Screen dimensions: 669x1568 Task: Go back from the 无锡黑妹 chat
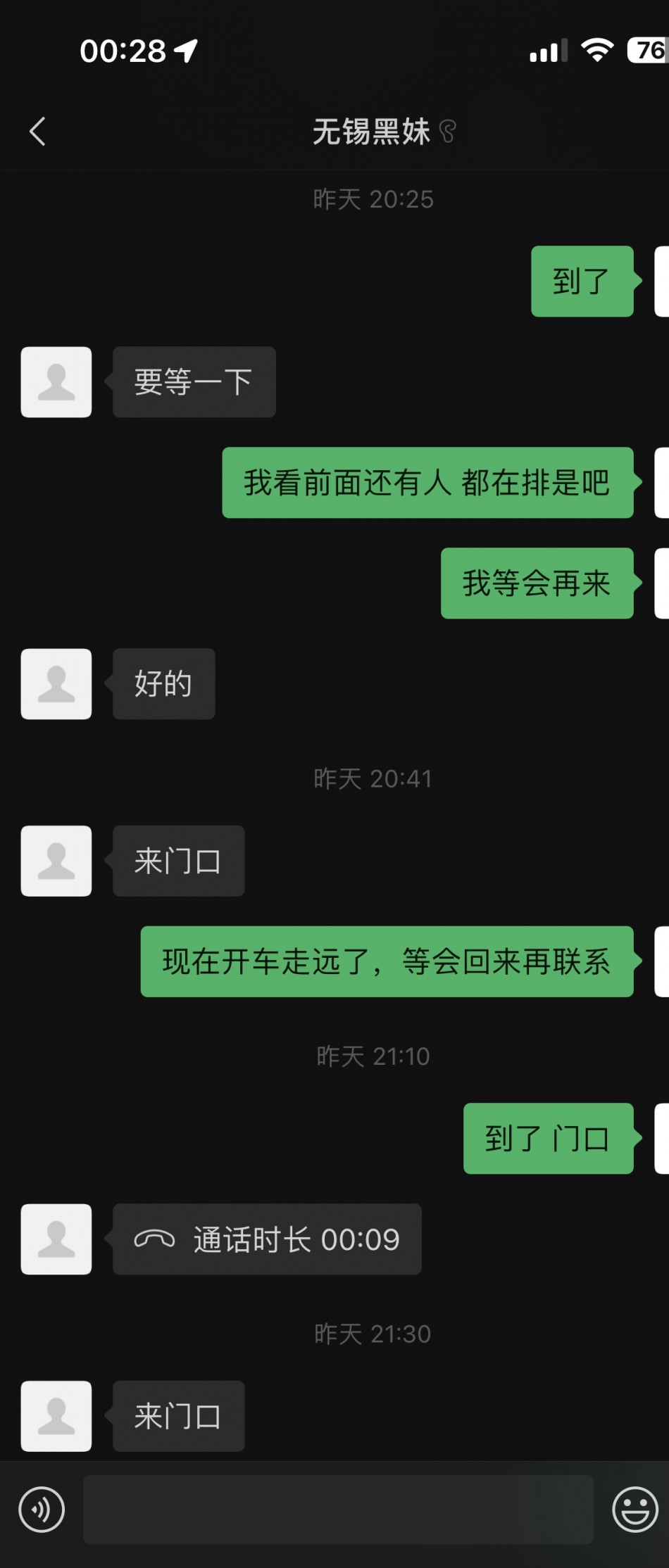point(38,132)
